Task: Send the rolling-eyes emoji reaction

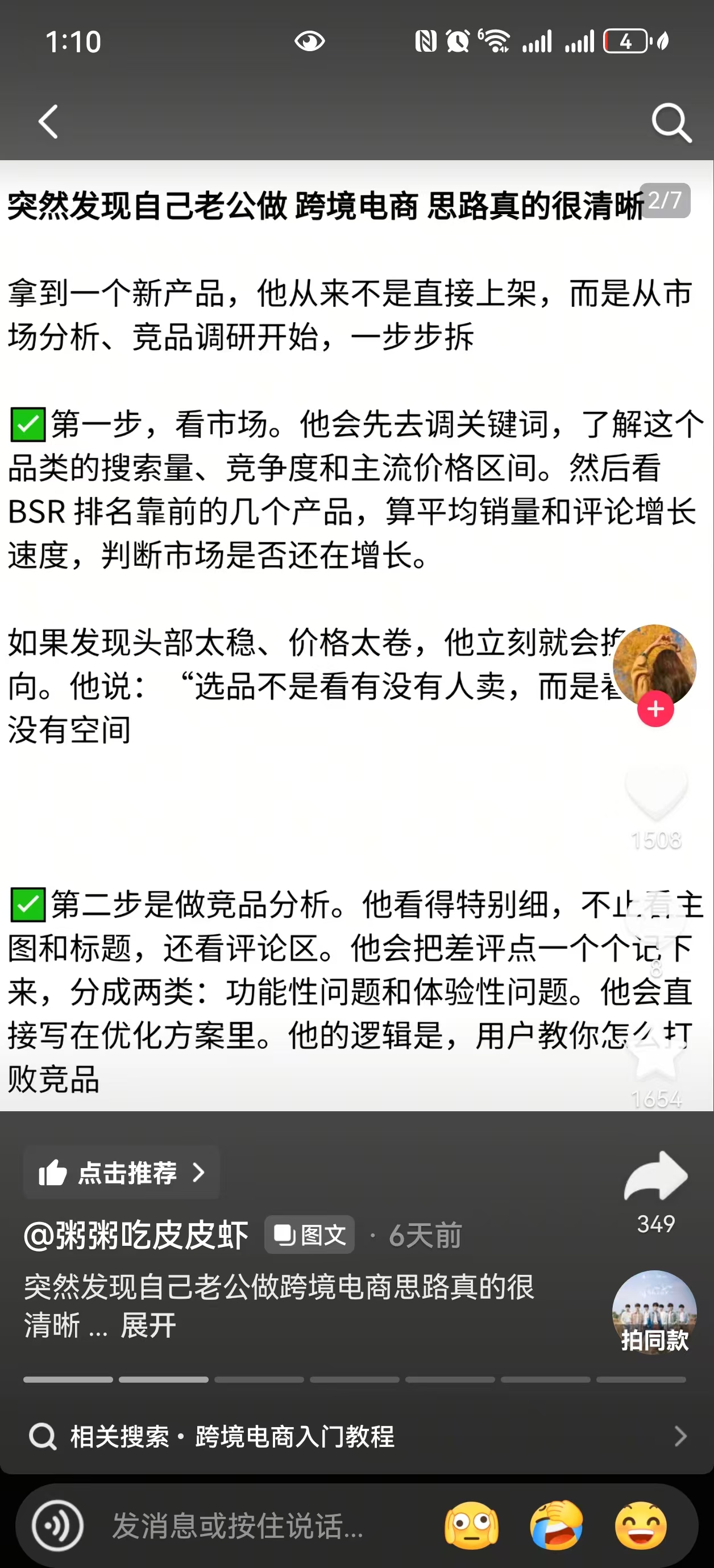Action: (x=471, y=1526)
